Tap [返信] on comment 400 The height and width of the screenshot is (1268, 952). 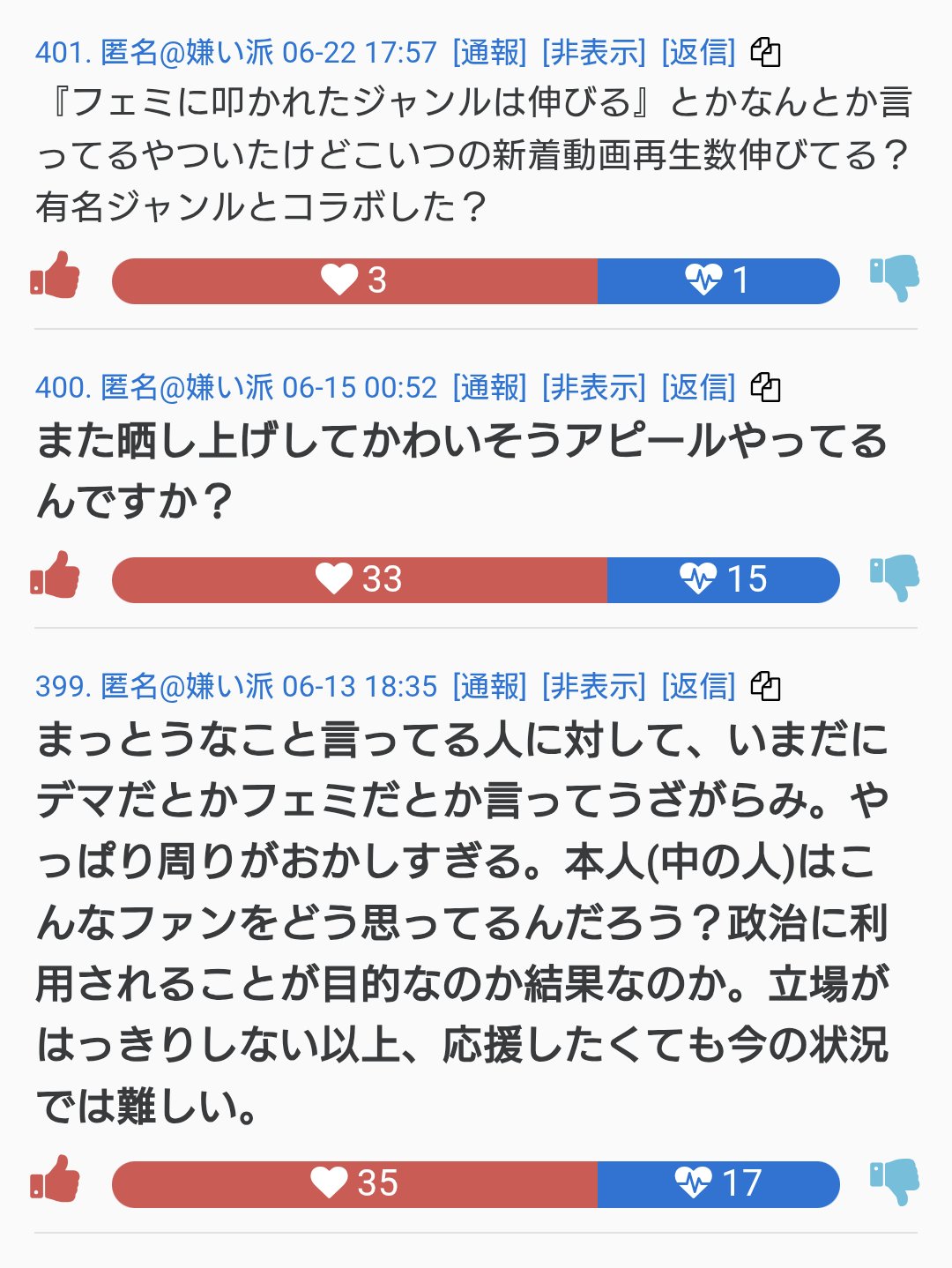point(698,387)
